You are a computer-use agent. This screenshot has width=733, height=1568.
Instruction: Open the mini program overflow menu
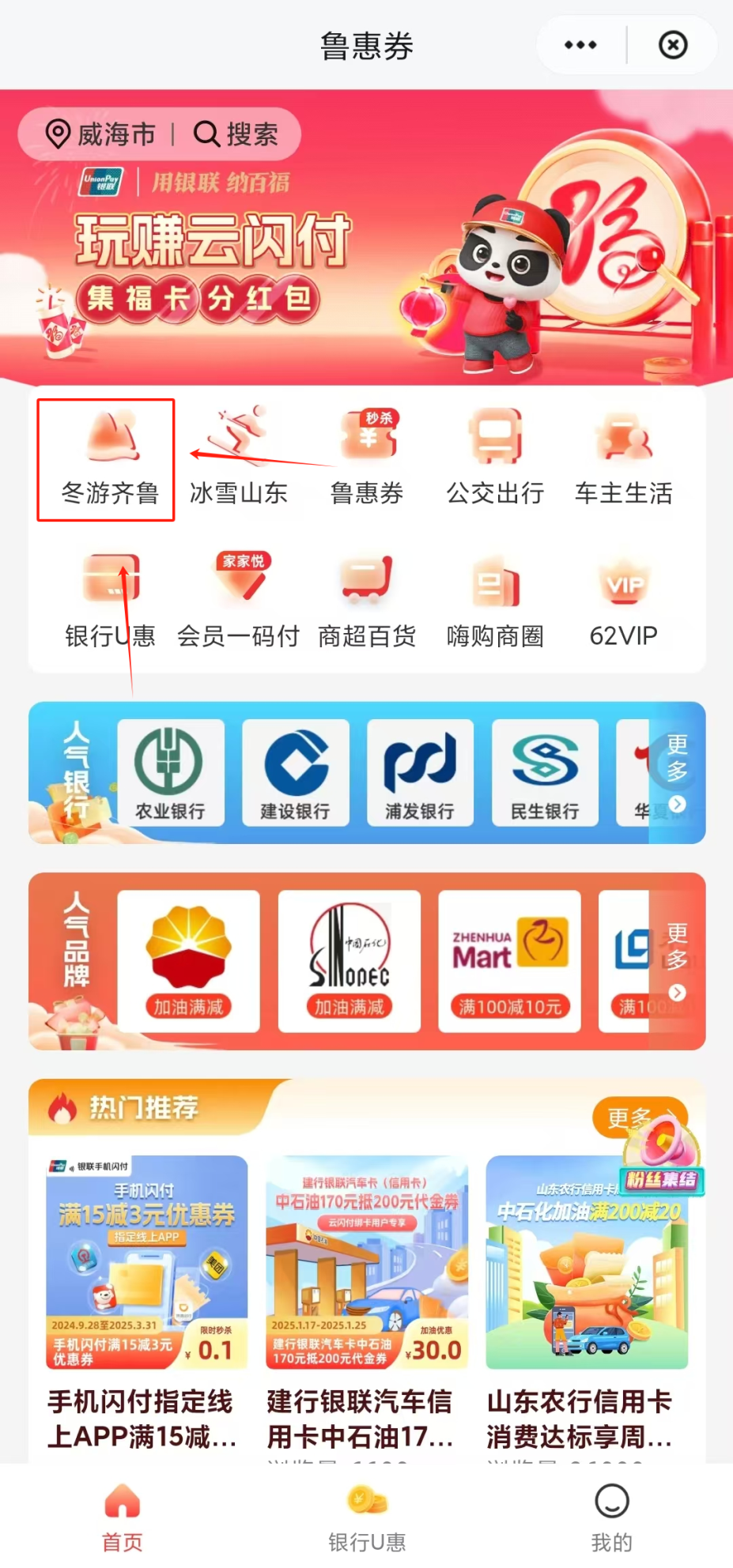click(x=580, y=45)
